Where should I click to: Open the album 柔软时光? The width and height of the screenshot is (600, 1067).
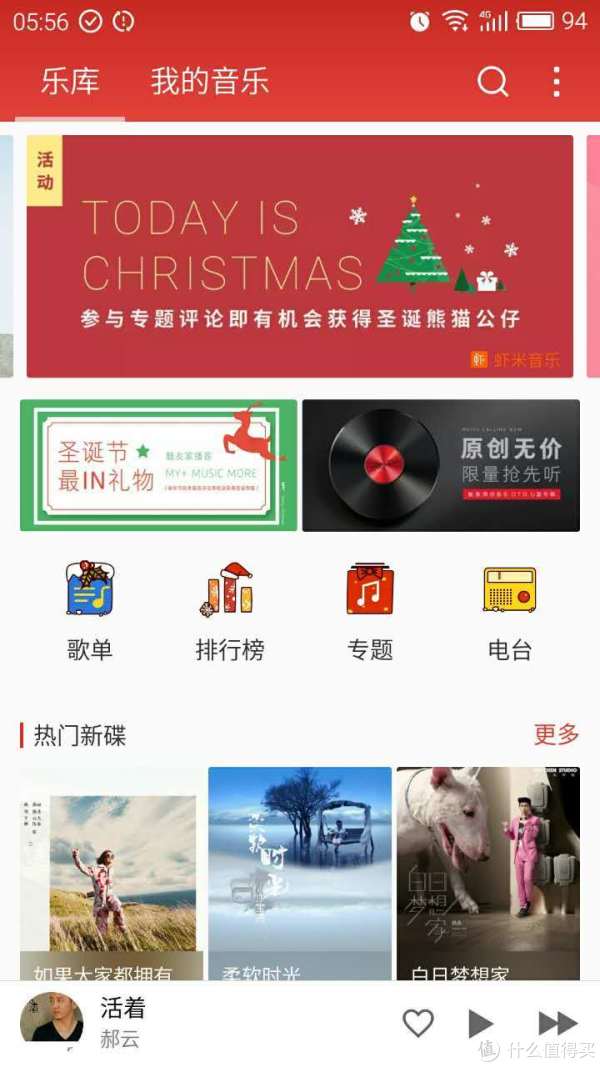click(x=300, y=874)
